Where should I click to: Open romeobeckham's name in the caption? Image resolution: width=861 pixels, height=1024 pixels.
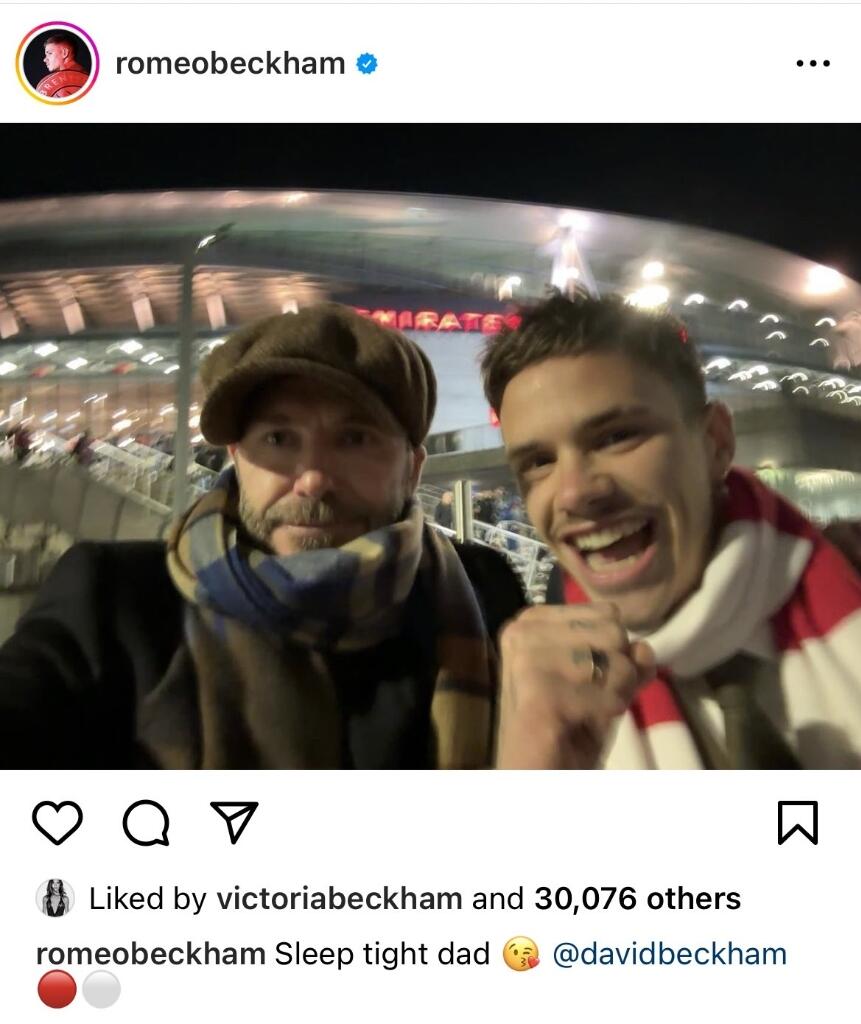click(x=150, y=953)
